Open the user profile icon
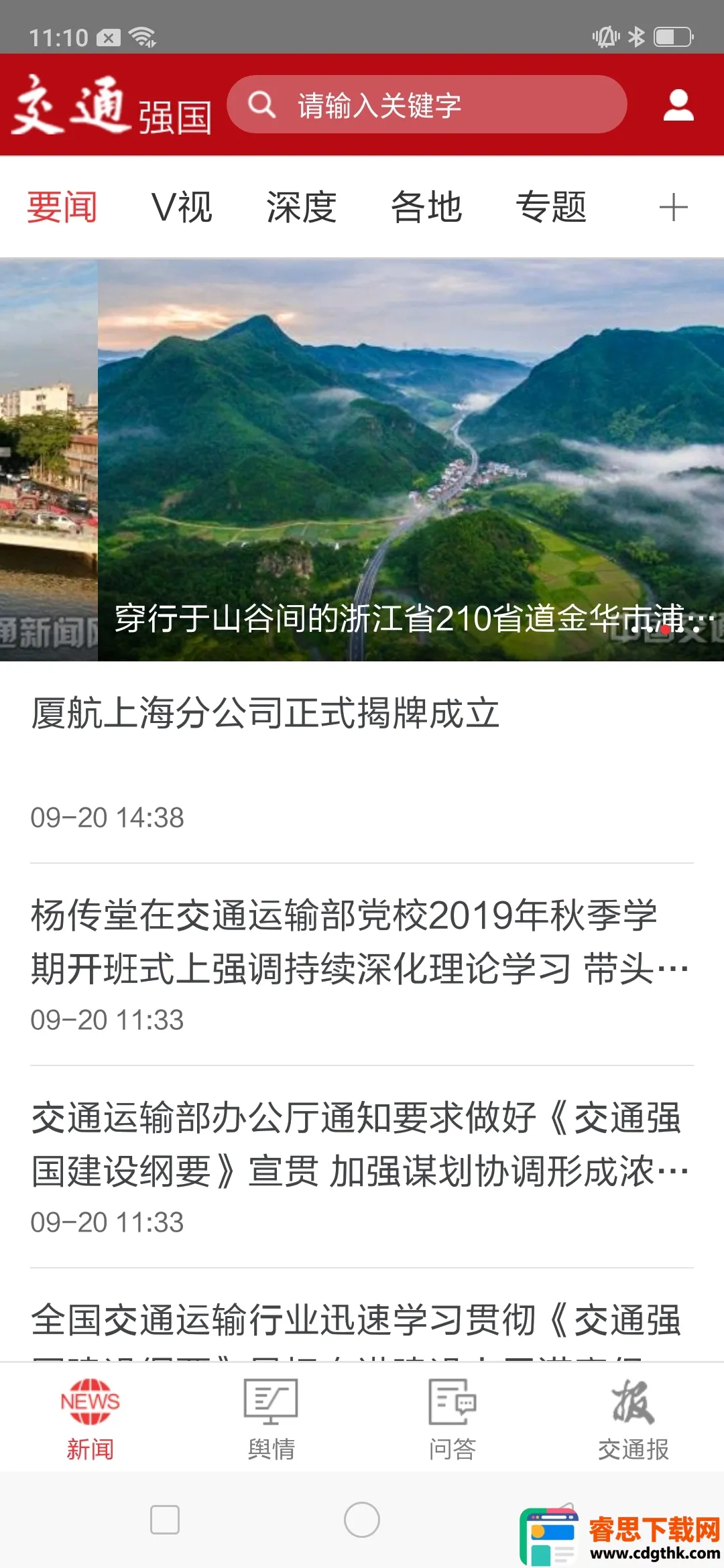This screenshot has width=724, height=1568. [x=678, y=106]
